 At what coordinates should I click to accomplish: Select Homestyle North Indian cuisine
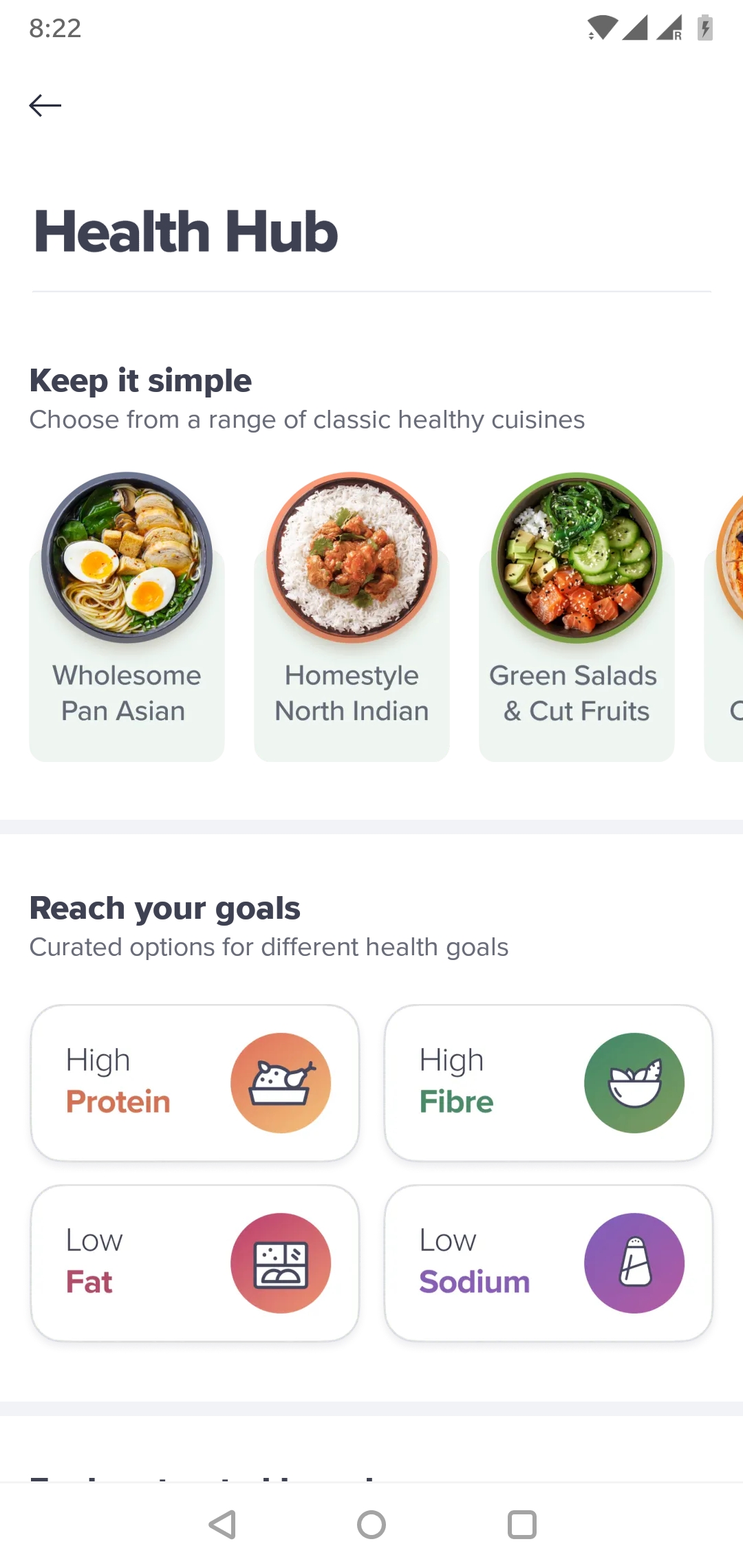point(352,619)
